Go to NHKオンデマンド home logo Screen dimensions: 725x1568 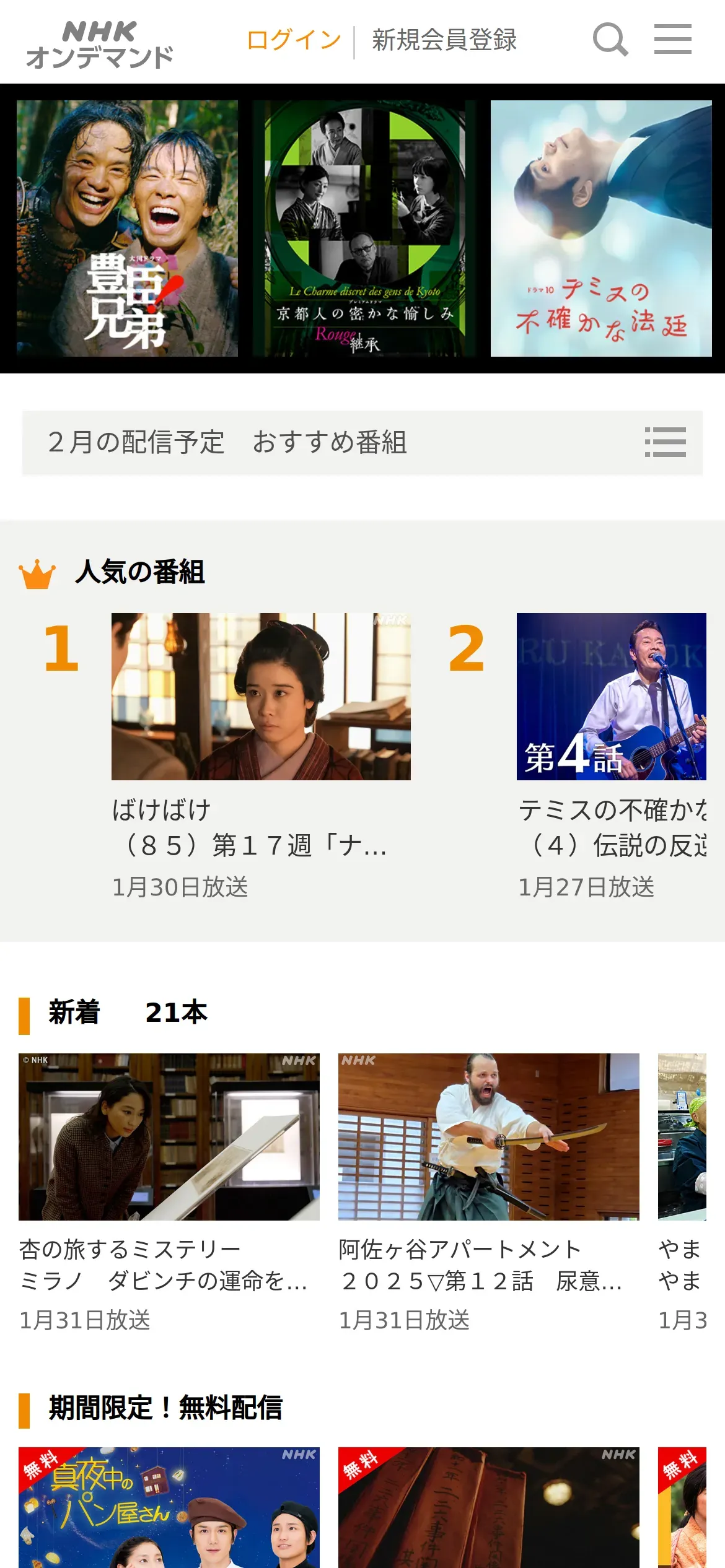pos(100,43)
